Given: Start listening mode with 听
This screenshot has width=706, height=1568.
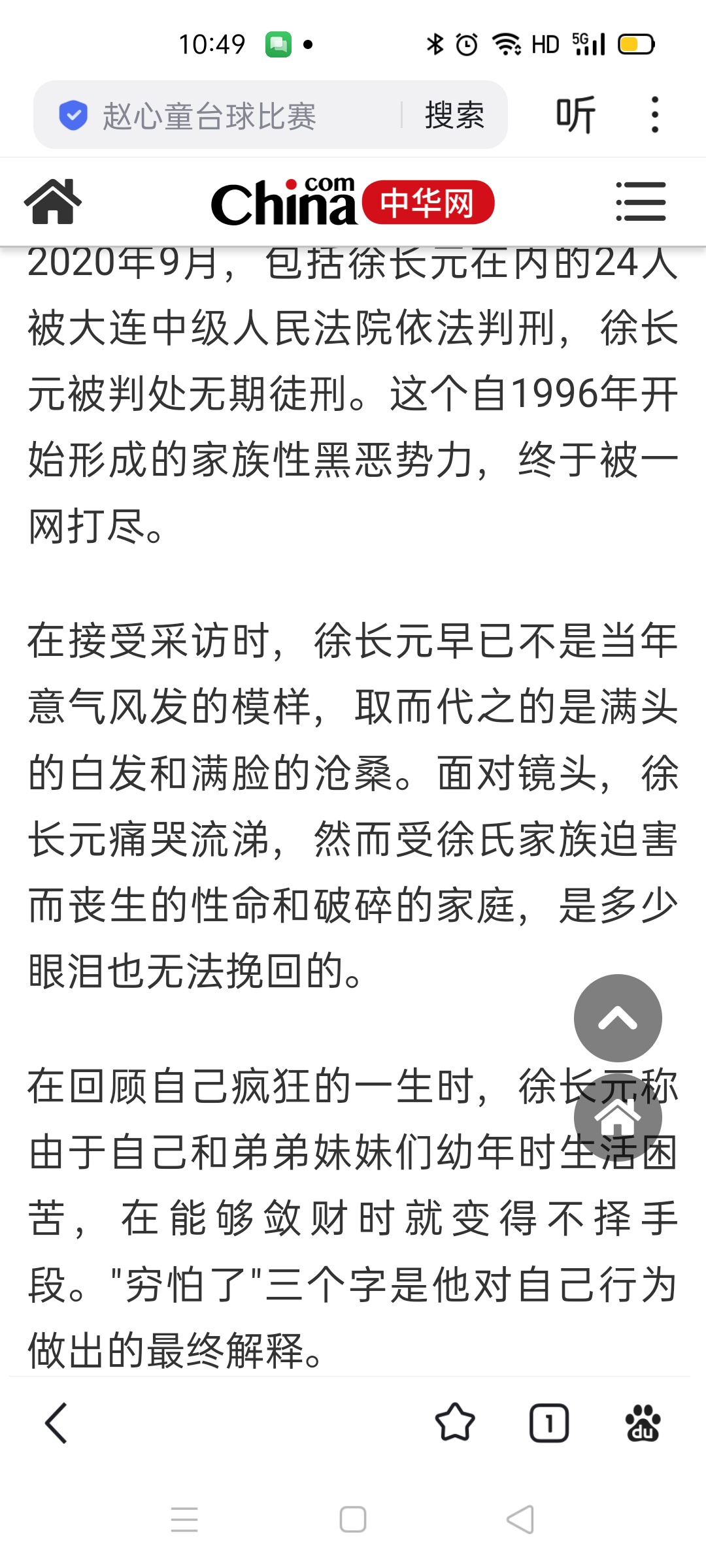Looking at the screenshot, I should click(575, 116).
